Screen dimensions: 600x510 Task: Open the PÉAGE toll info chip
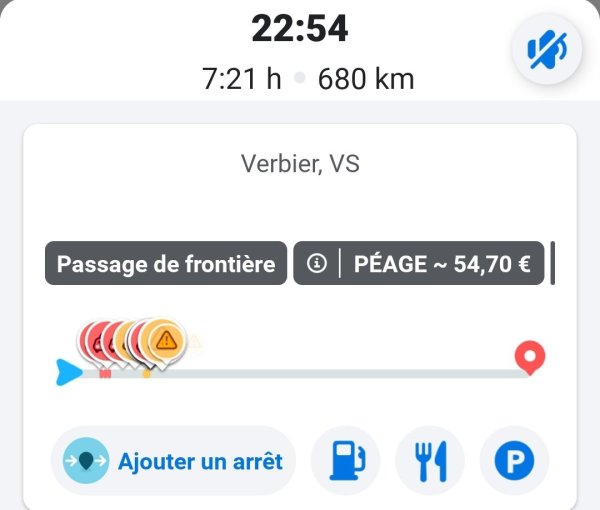(418, 265)
